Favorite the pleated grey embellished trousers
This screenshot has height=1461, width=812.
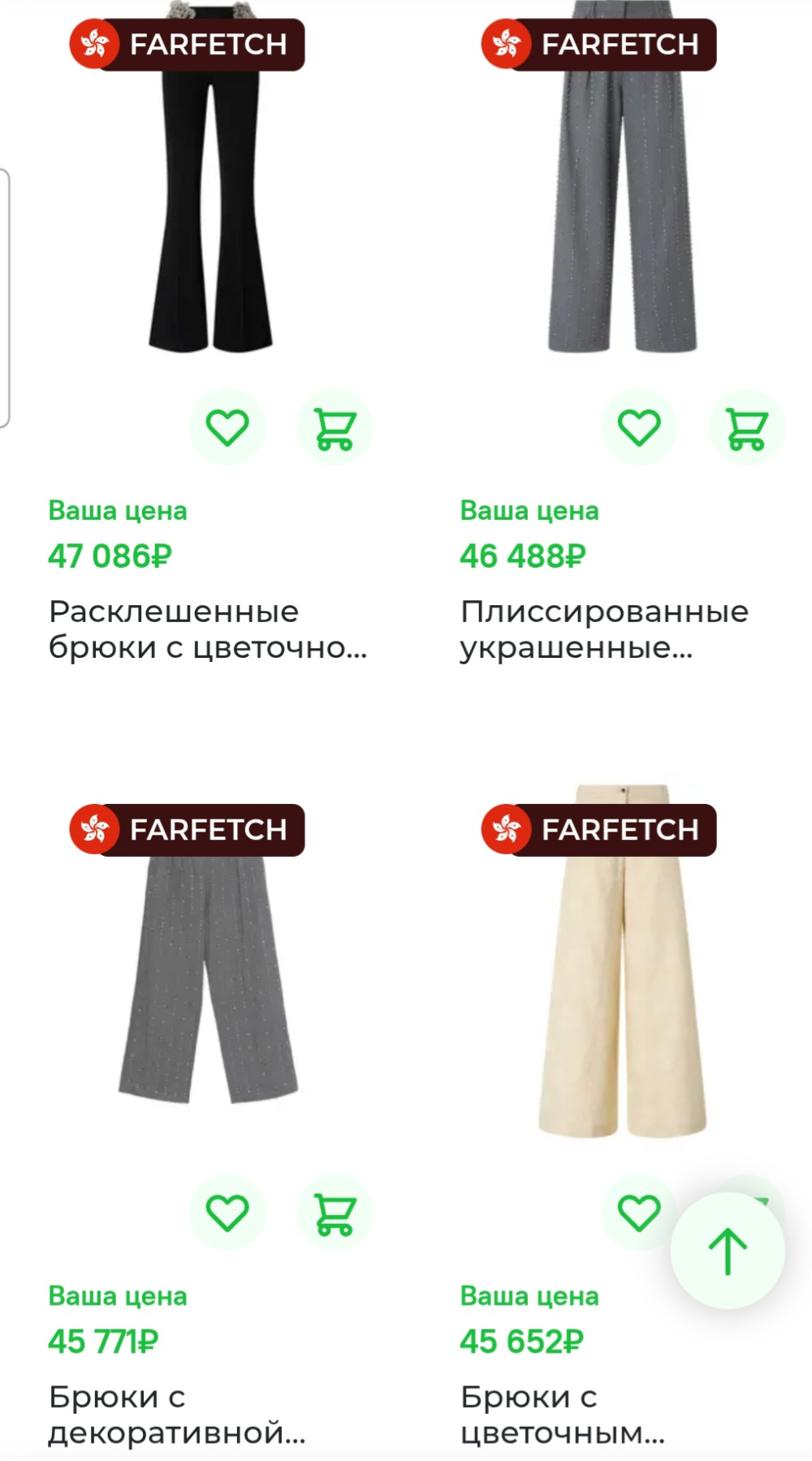(x=641, y=428)
